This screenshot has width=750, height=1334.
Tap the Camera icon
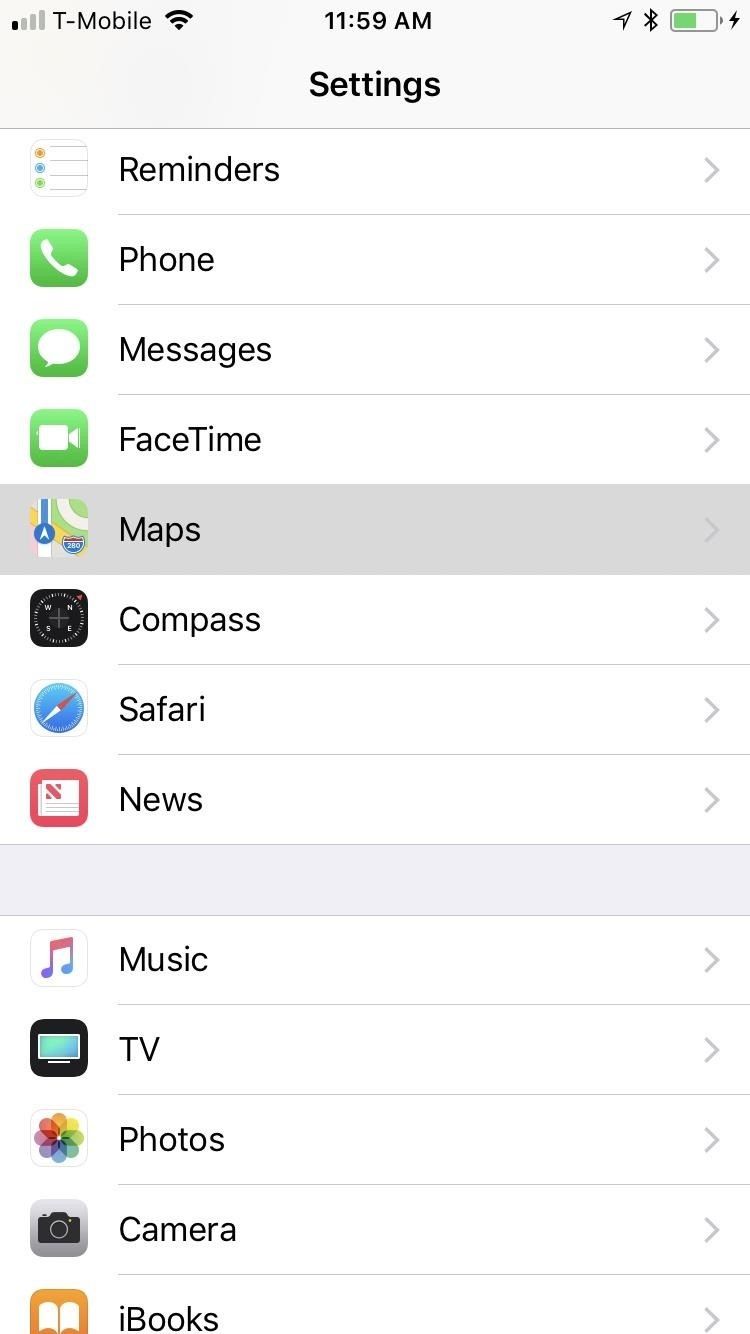click(x=59, y=1228)
